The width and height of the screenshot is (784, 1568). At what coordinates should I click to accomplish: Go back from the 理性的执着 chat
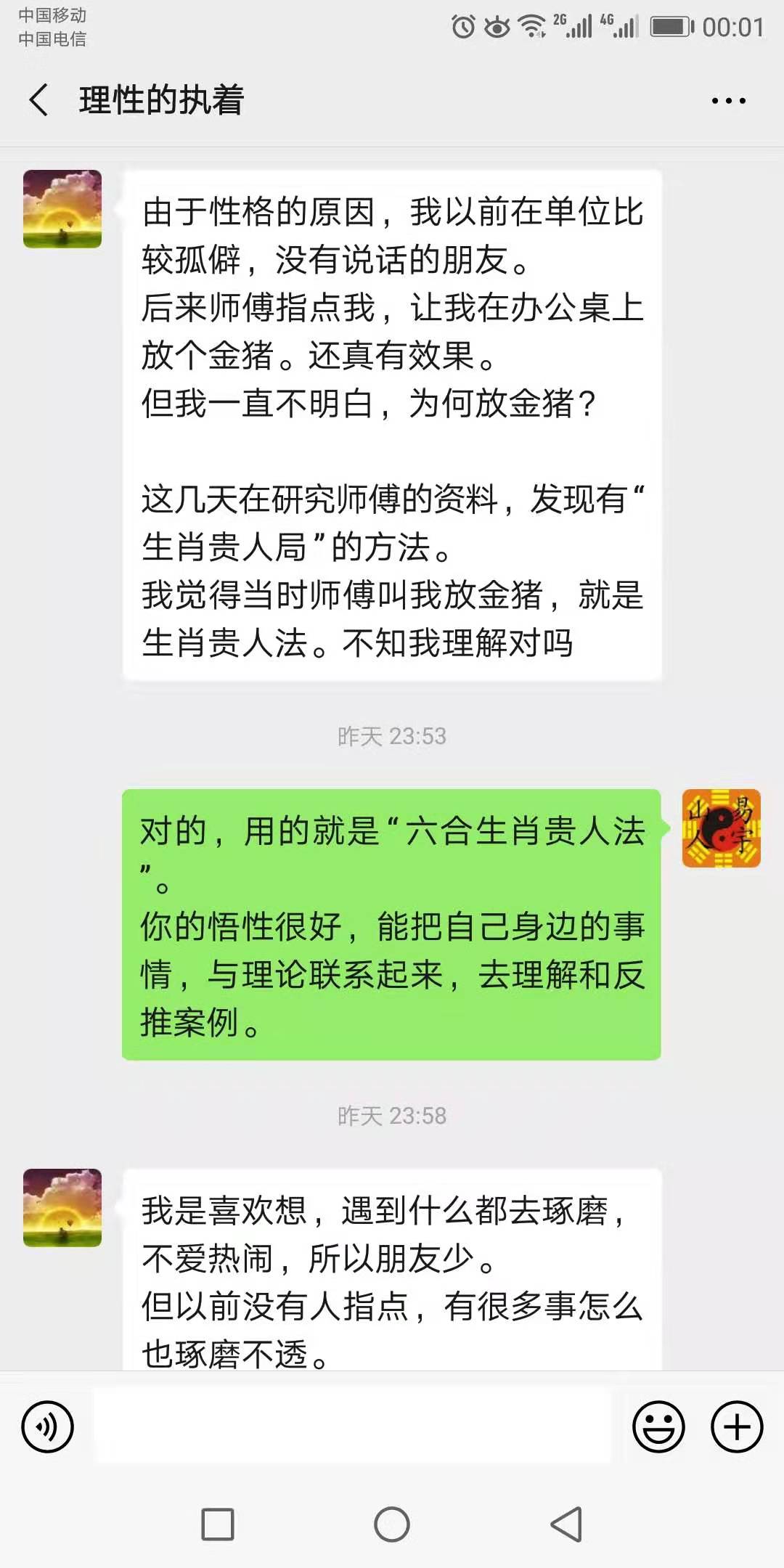(39, 99)
